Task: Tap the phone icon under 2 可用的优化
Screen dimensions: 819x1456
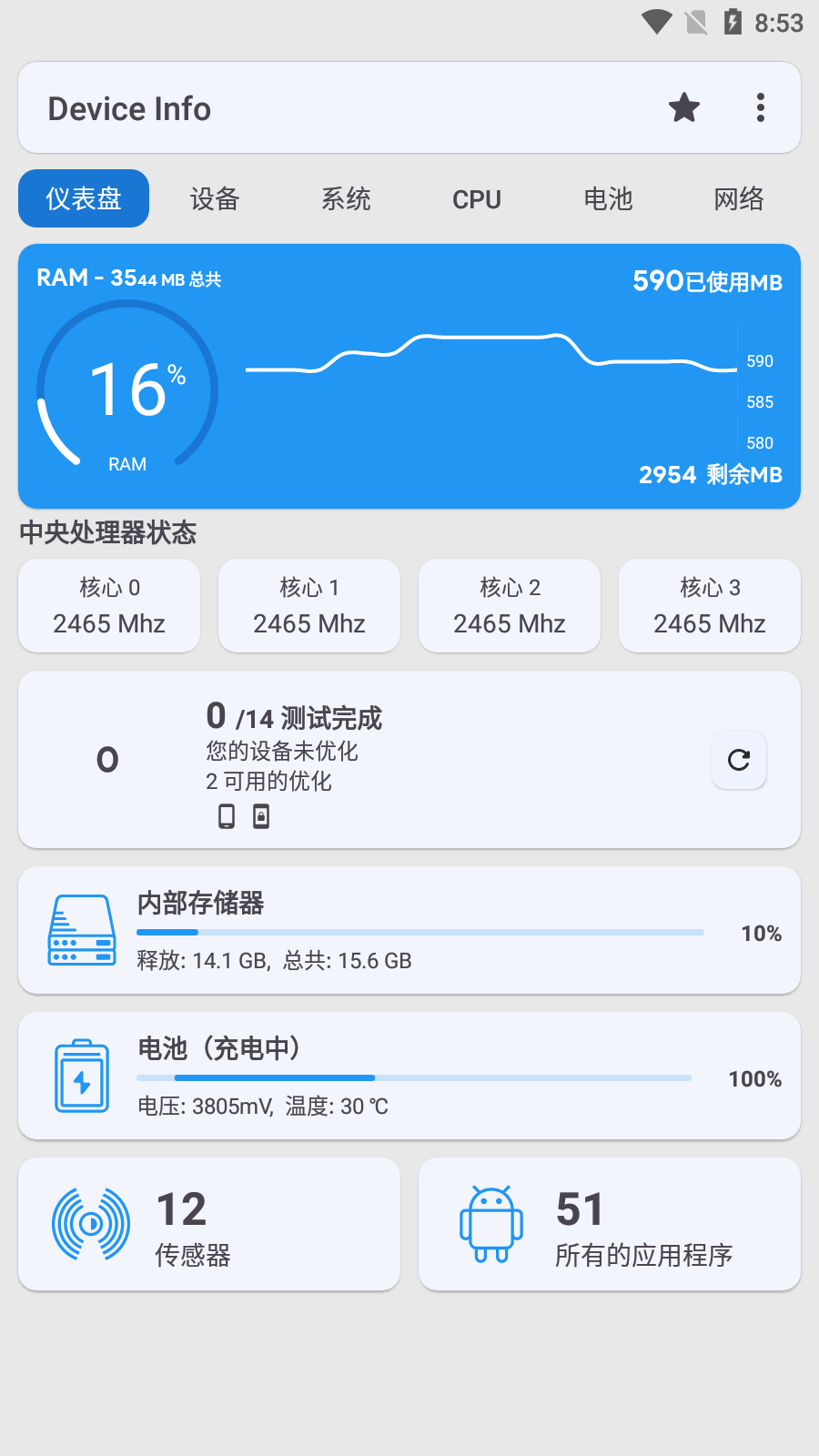Action: [226, 815]
